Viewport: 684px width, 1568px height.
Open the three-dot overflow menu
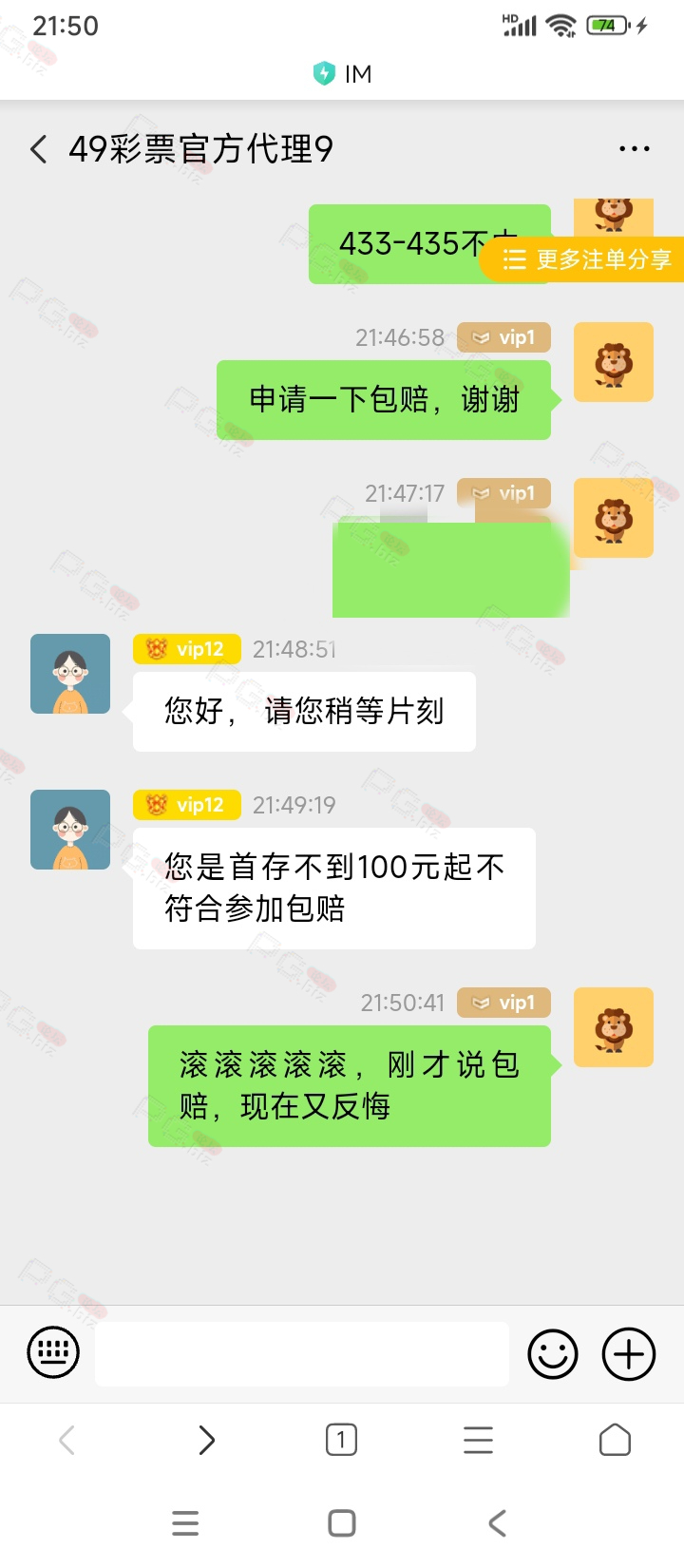click(634, 149)
